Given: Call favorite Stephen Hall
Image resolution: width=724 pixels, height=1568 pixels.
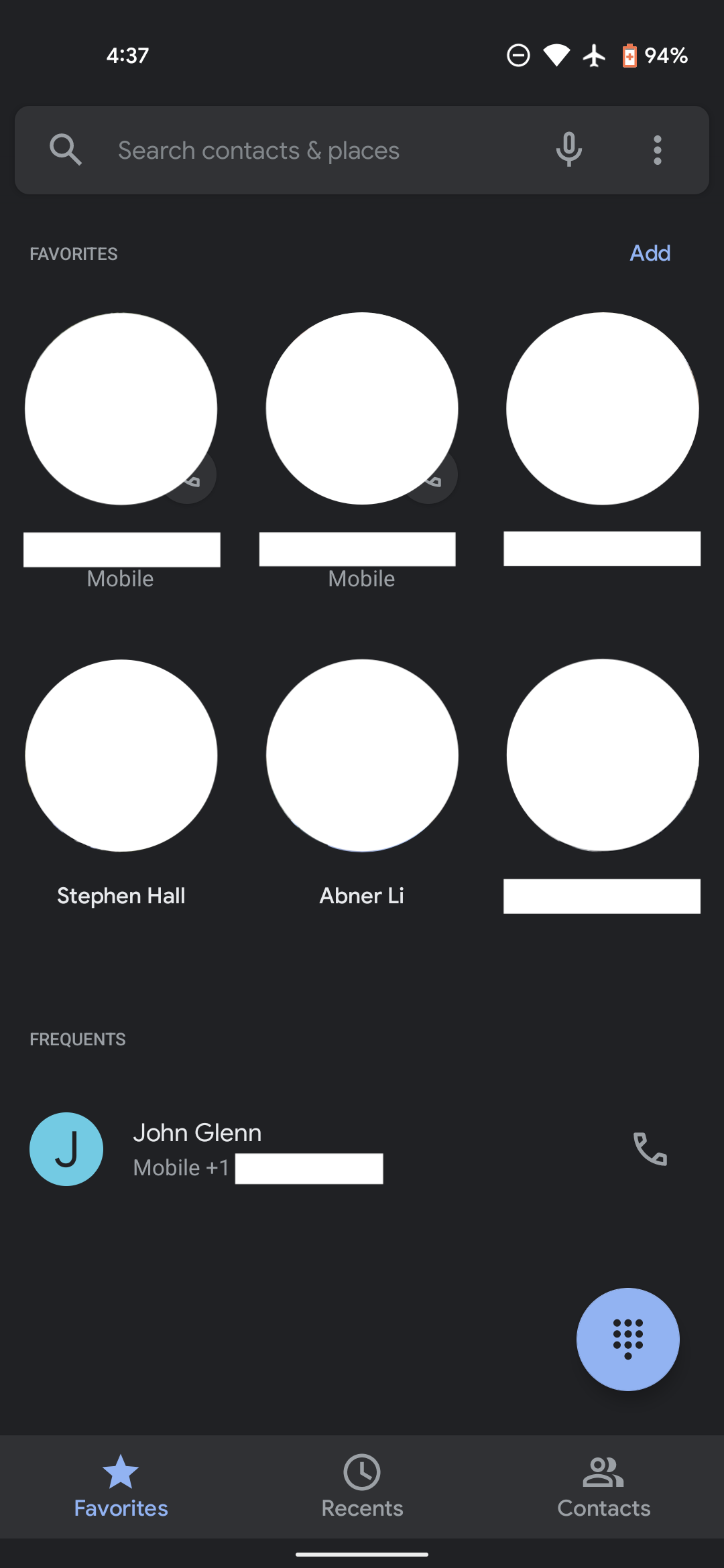Looking at the screenshot, I should pyautogui.click(x=121, y=756).
